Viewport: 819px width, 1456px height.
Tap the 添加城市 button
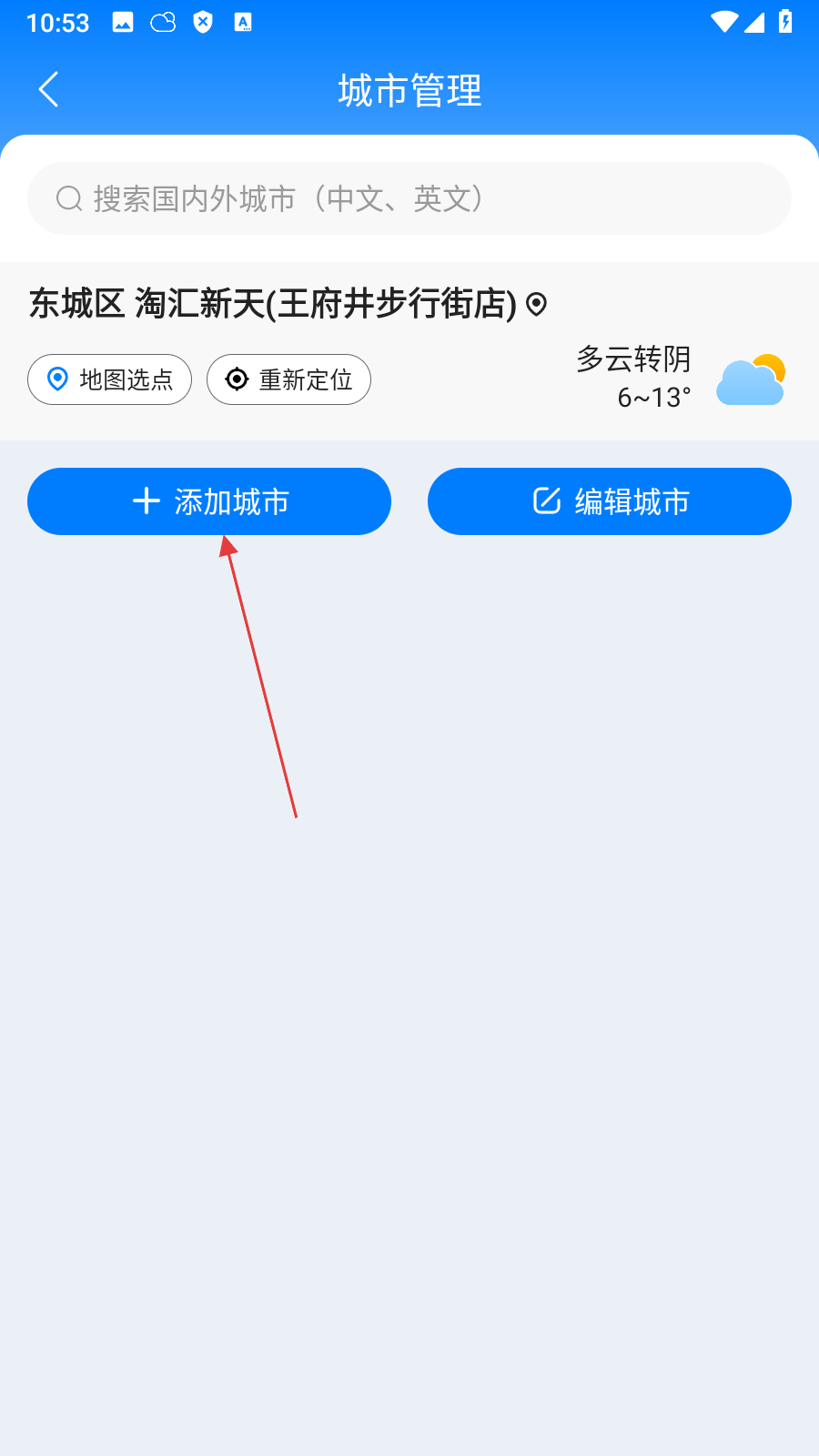(x=209, y=501)
